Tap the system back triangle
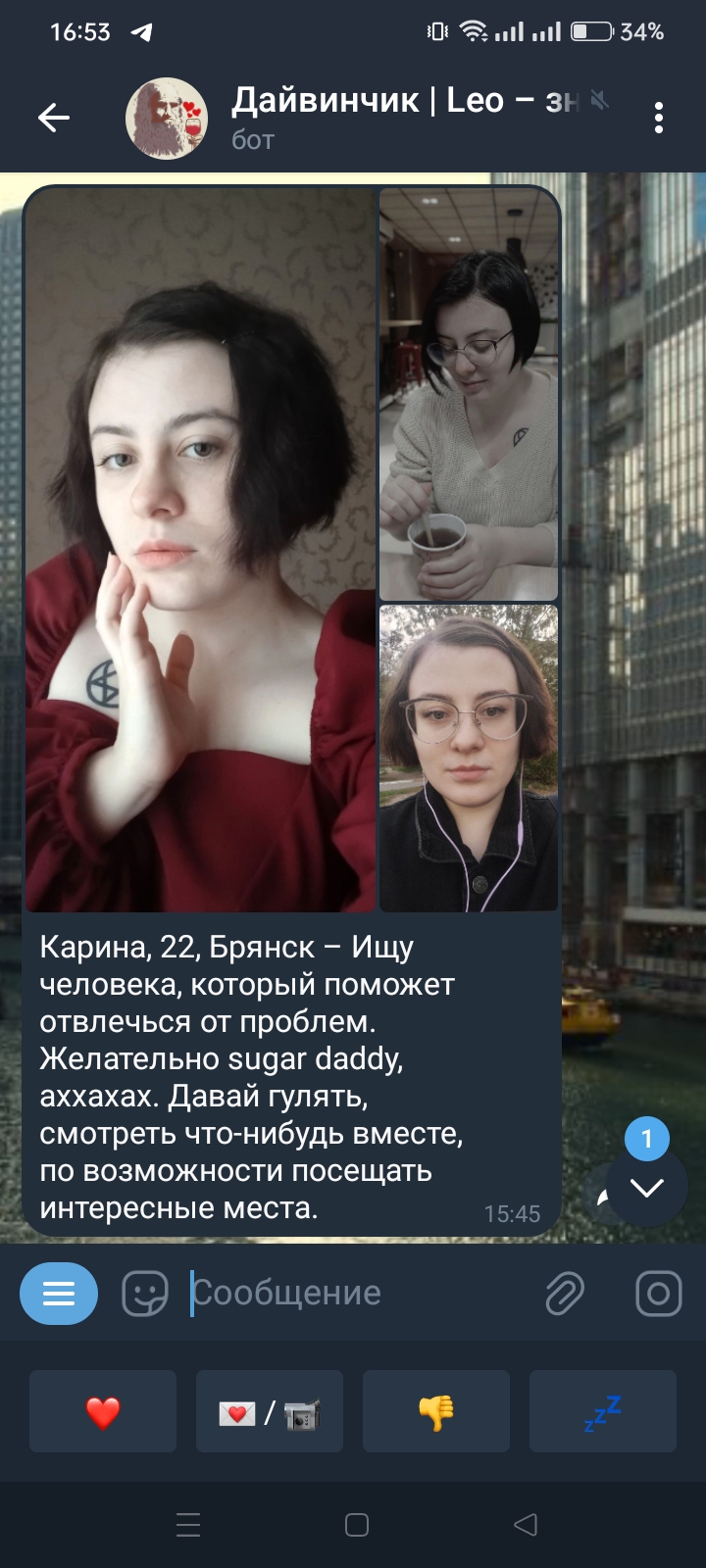The image size is (706, 1568). tap(526, 1525)
